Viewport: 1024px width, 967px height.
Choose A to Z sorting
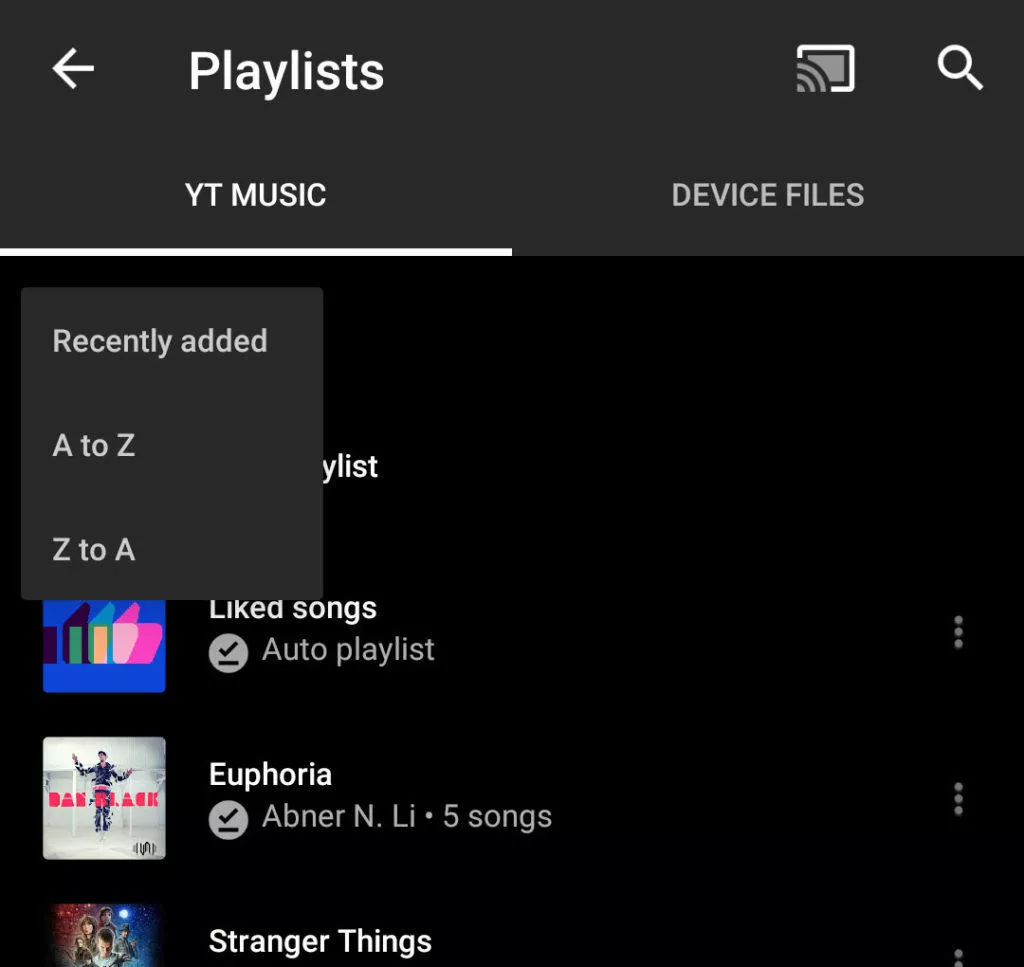coord(94,446)
